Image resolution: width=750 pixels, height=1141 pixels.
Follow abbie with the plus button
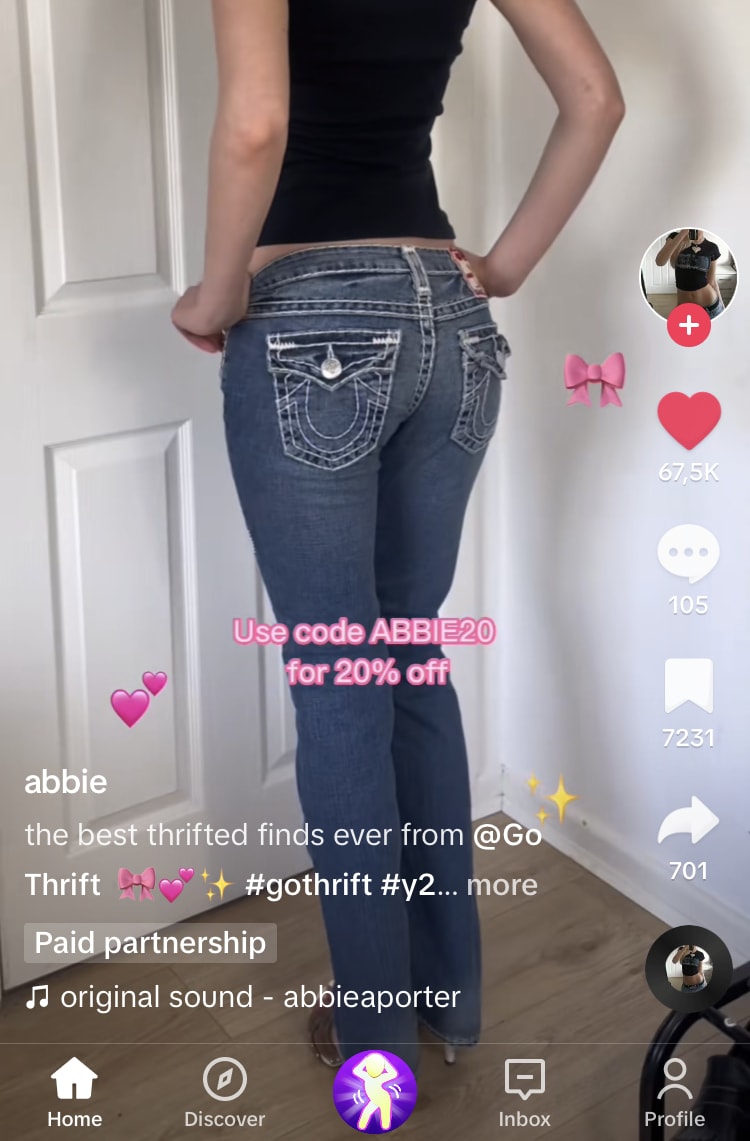(688, 326)
